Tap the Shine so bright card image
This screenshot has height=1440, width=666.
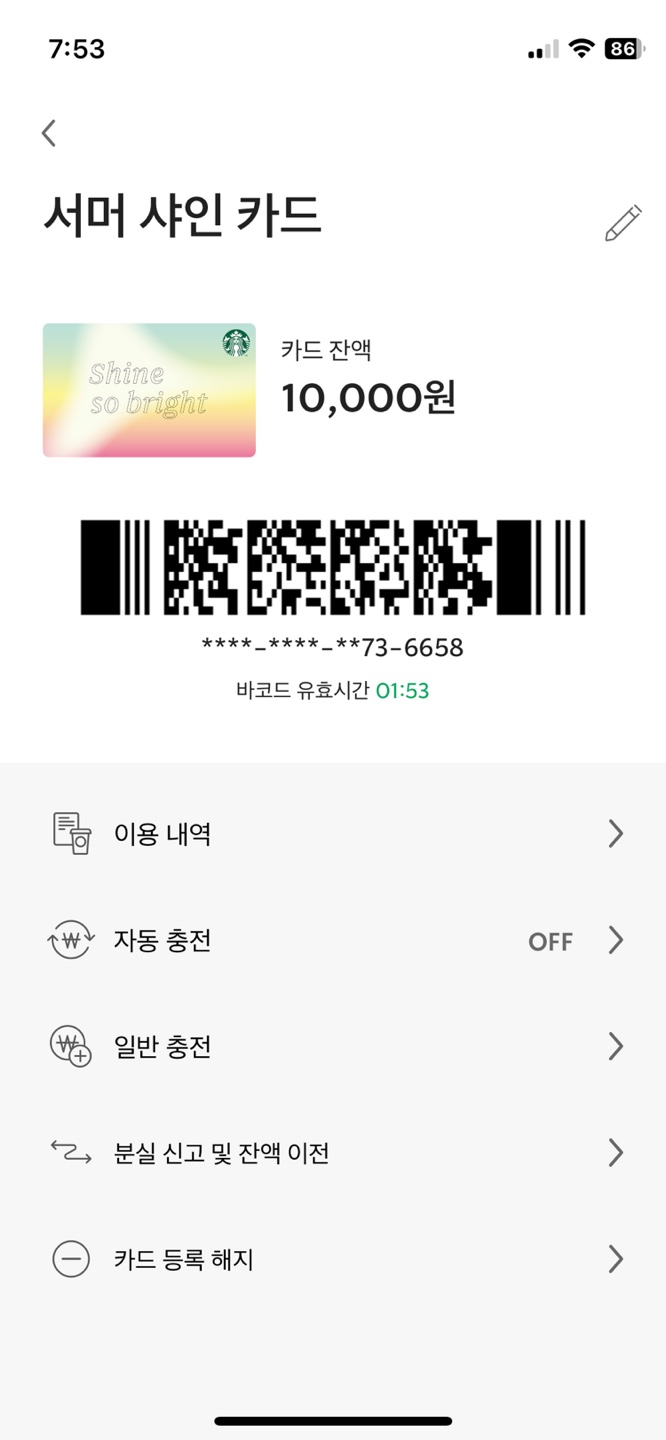pos(149,390)
